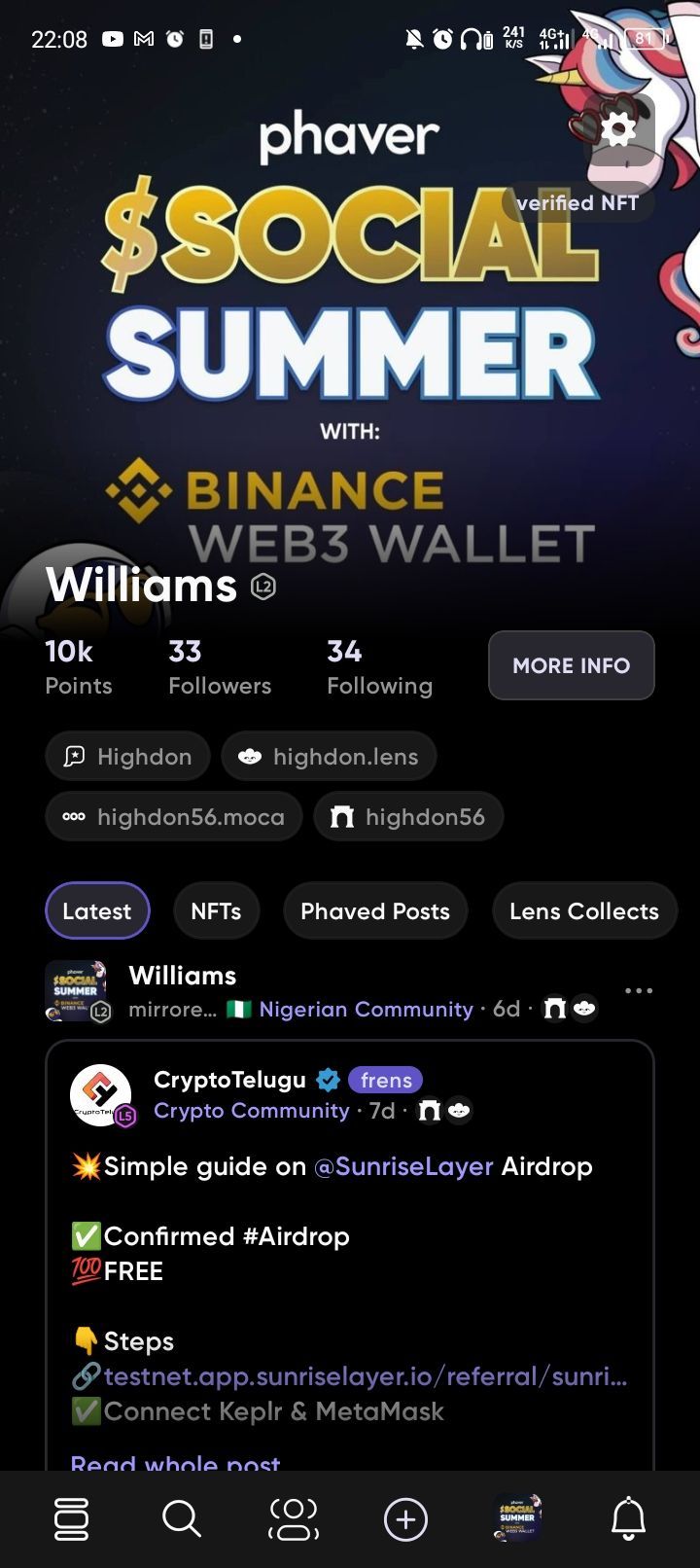Open search from the bottom bar
The height and width of the screenshot is (1568, 700).
click(182, 1518)
